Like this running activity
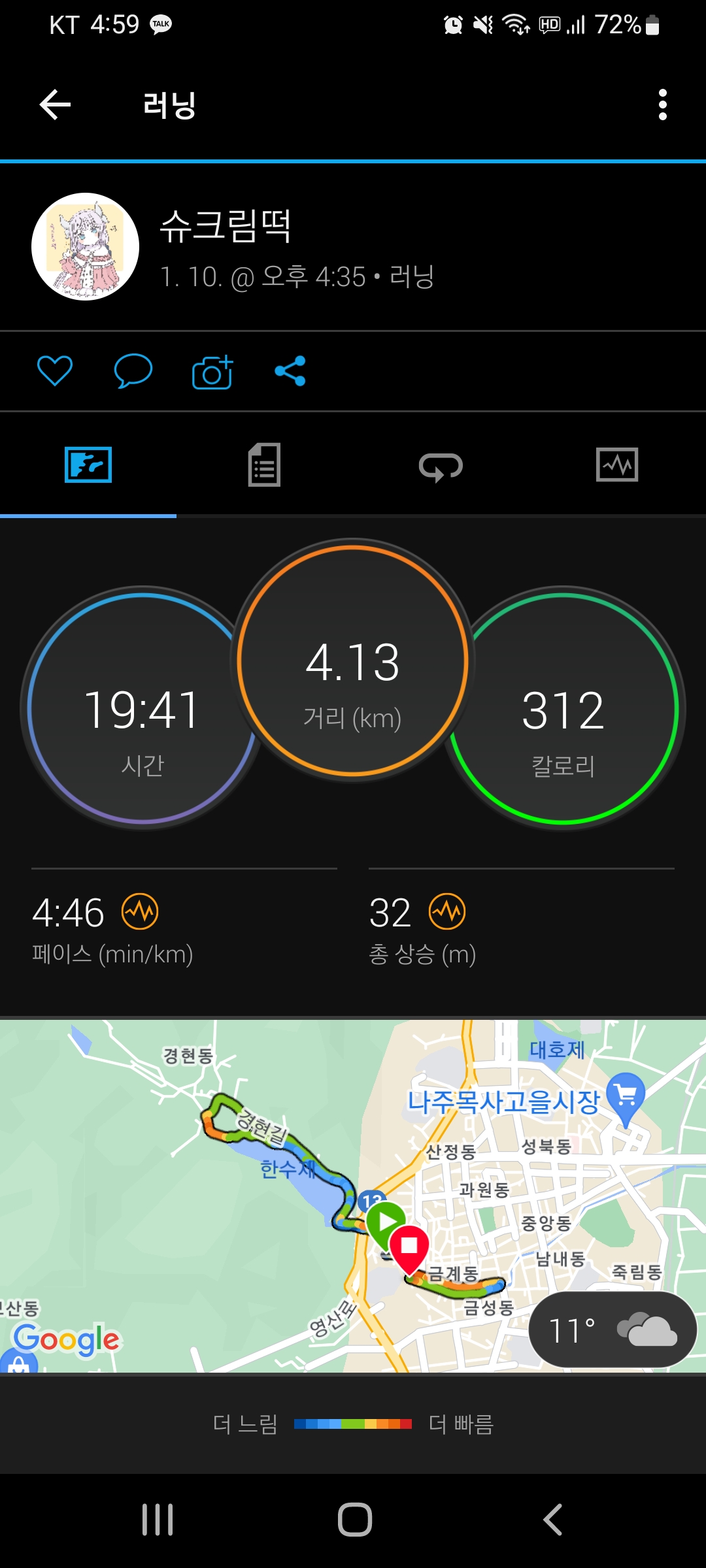The height and width of the screenshot is (1568, 706). [x=55, y=371]
